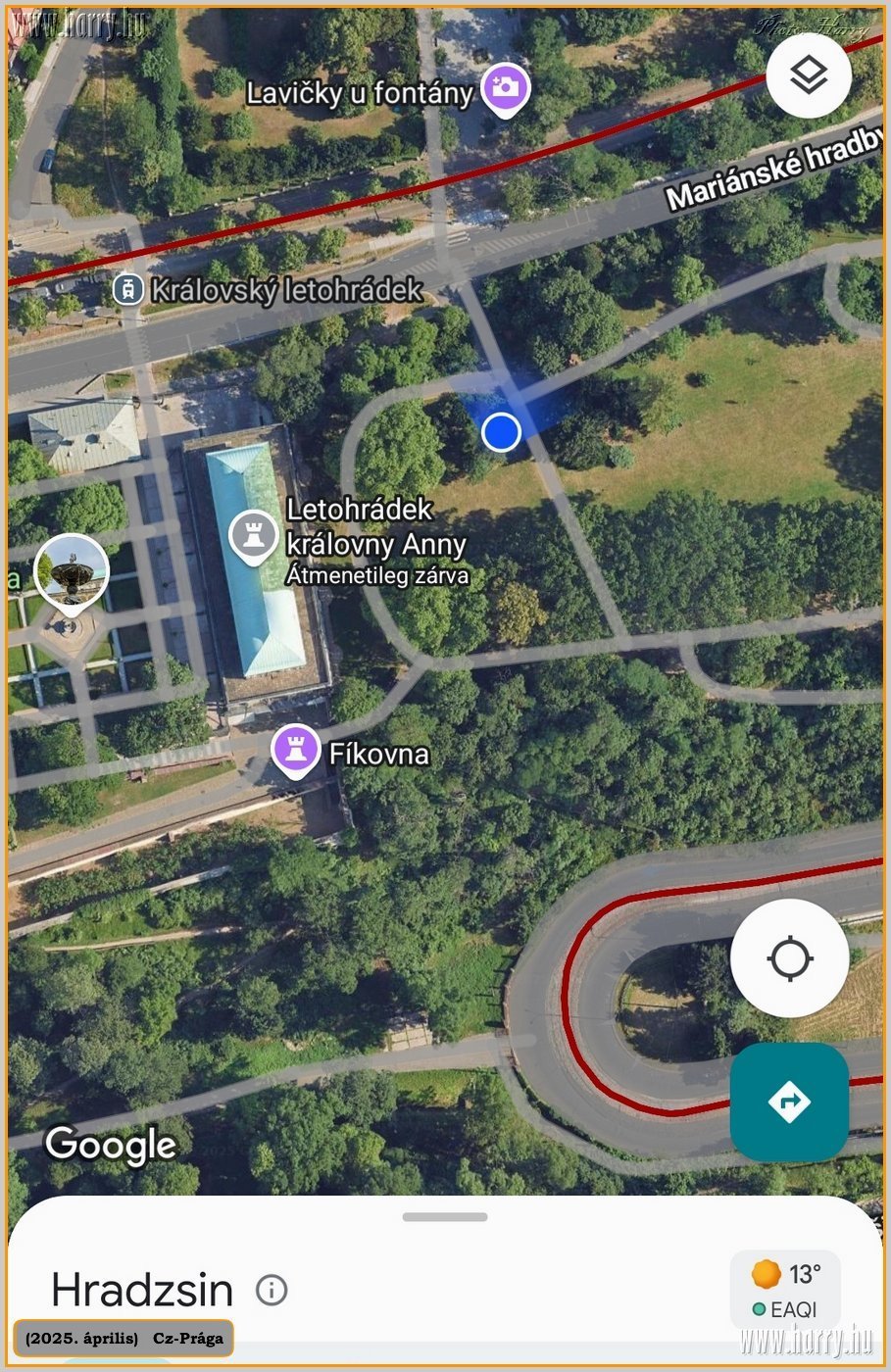The image size is (891, 1372).
Task: Open the 13° weather and air quality chip
Action: click(786, 1290)
